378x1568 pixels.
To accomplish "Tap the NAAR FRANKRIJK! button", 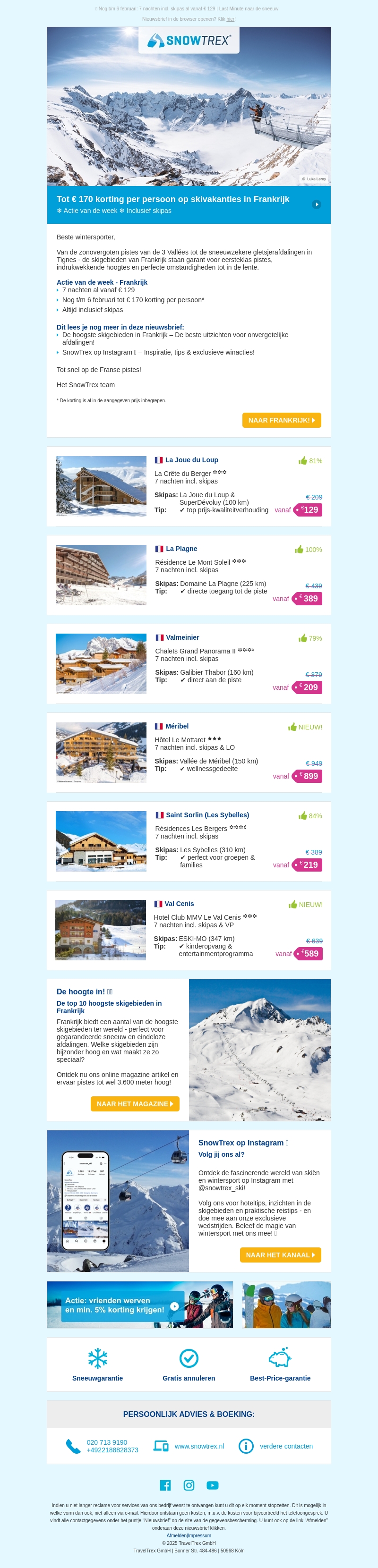I will (281, 420).
